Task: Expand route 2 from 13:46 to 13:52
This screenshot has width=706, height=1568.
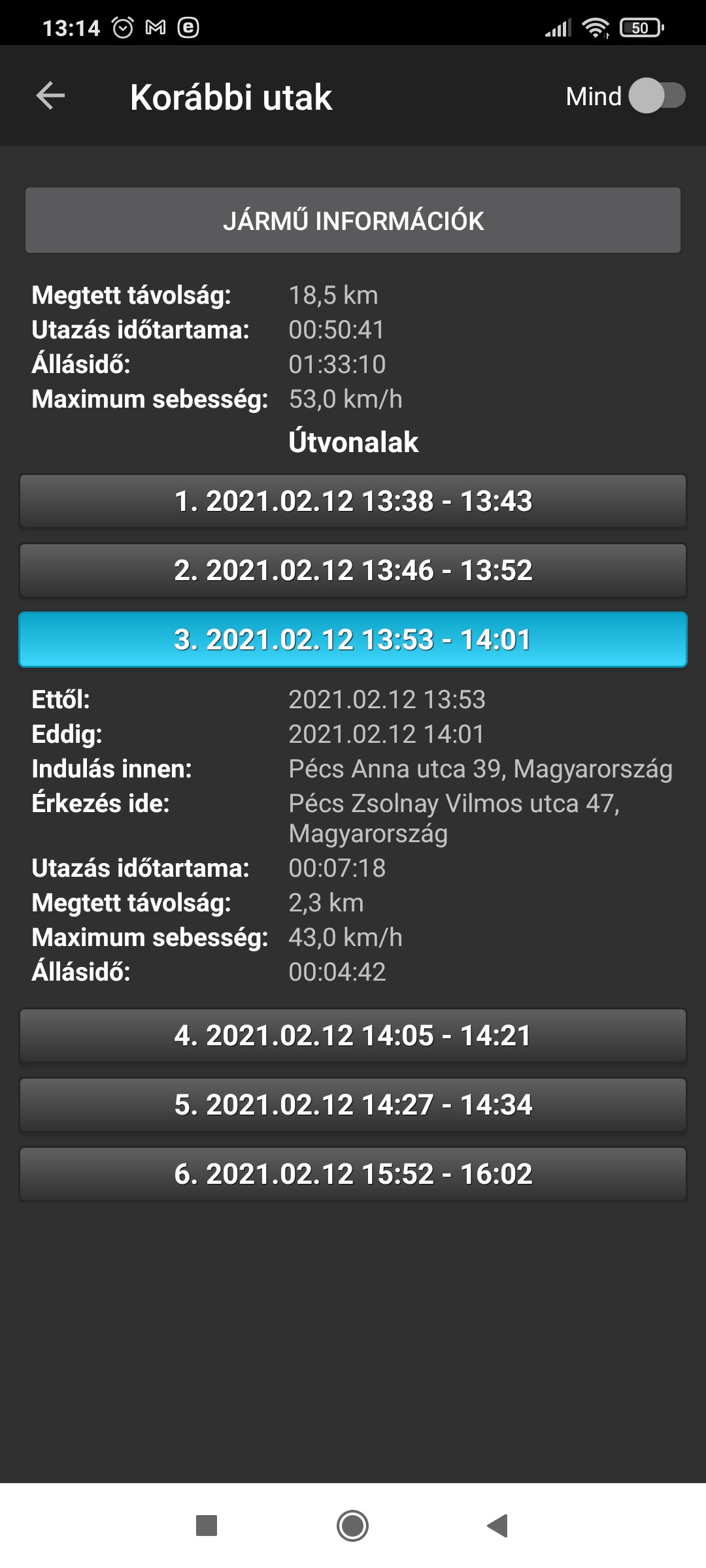Action: [353, 570]
